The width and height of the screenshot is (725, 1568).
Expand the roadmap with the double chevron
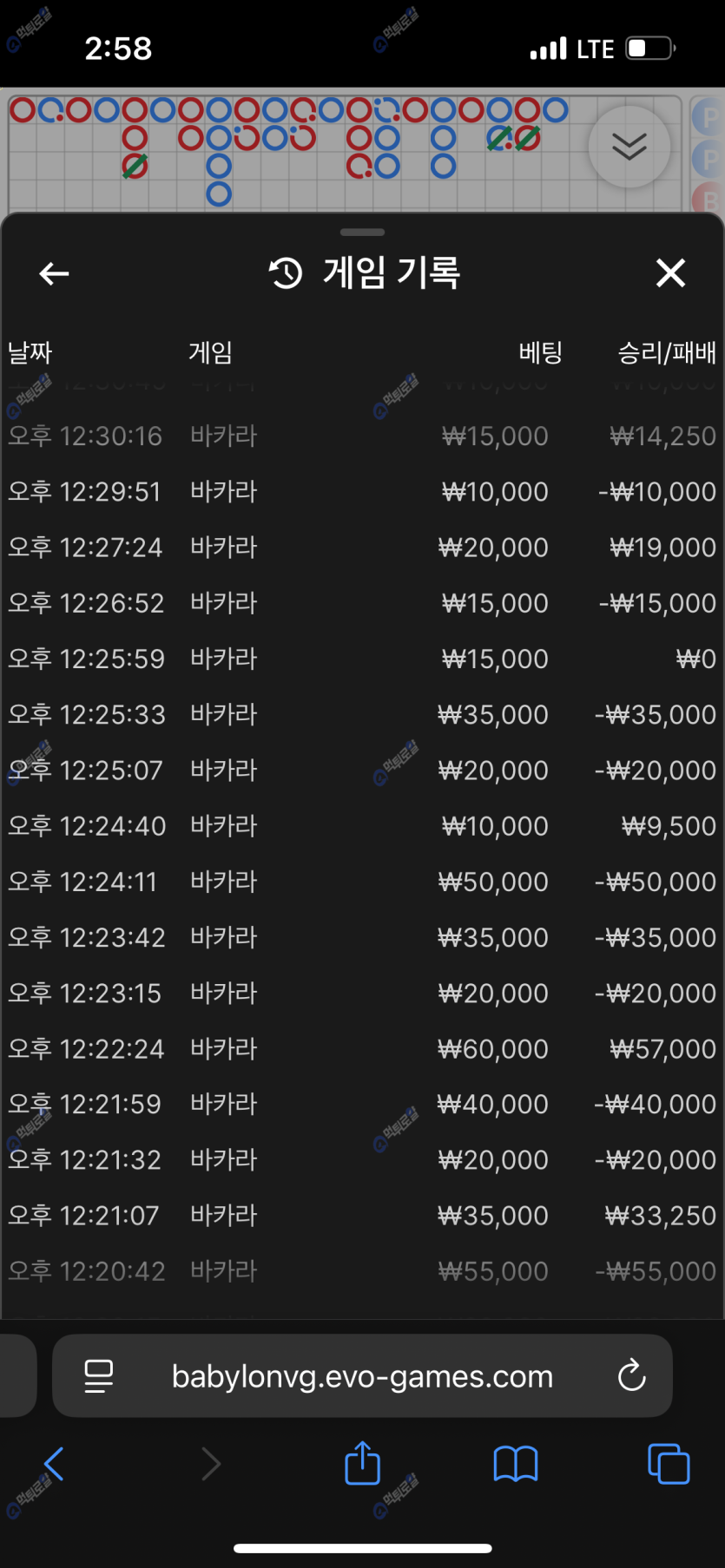pos(629,147)
